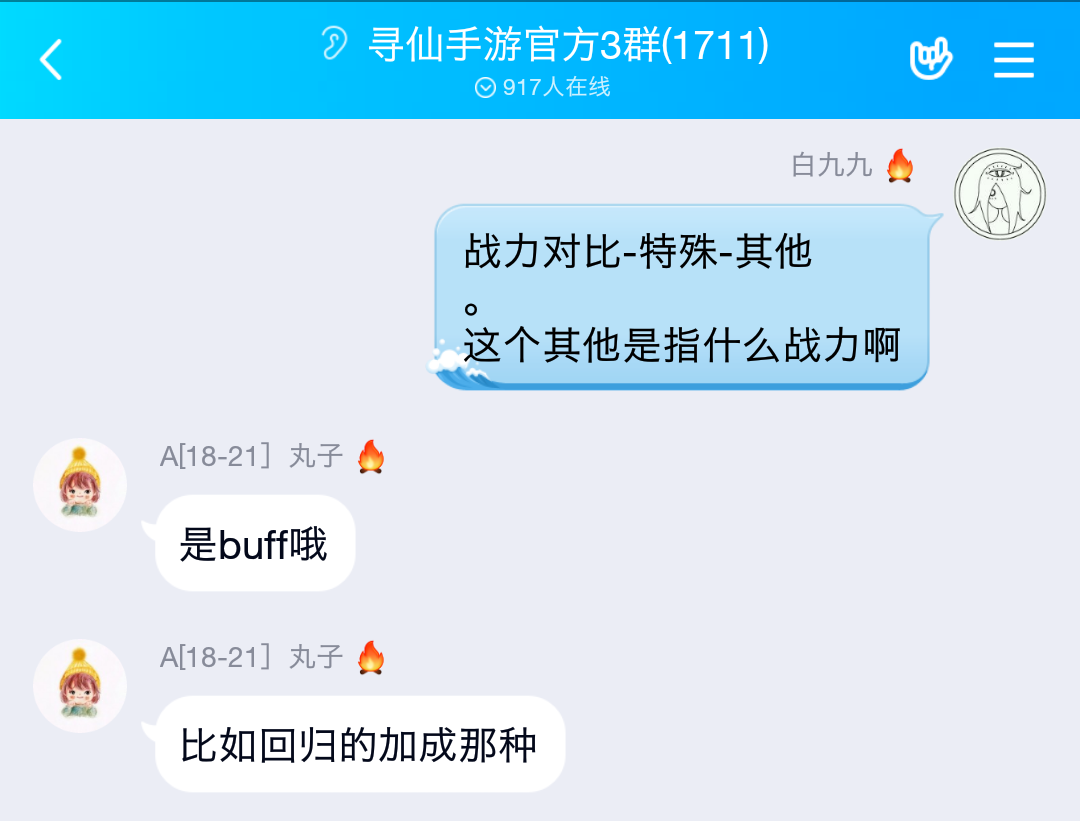
Task: Open 白九九's profile avatar
Action: (999, 195)
